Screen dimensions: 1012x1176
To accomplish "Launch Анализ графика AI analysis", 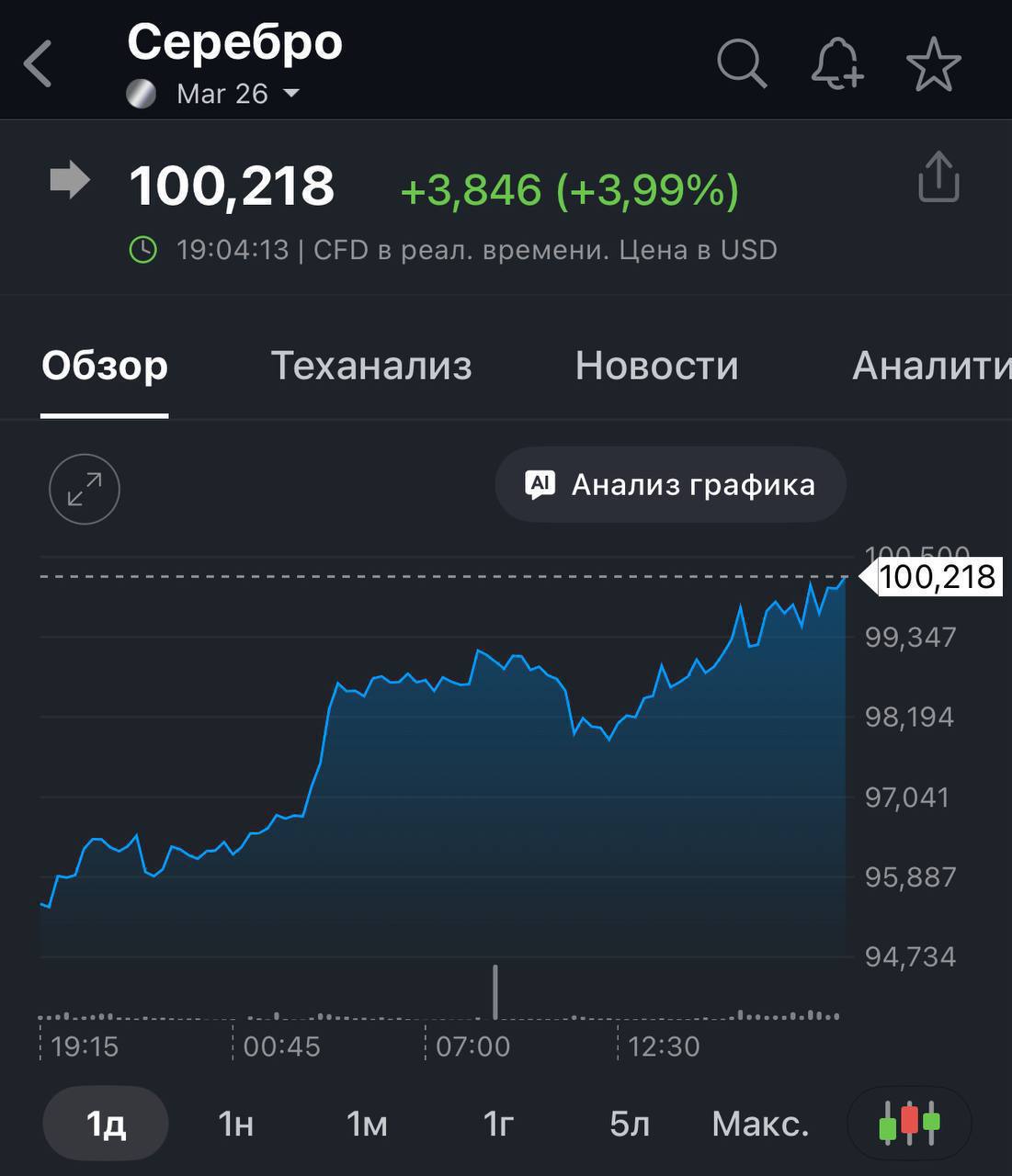I will coord(669,484).
